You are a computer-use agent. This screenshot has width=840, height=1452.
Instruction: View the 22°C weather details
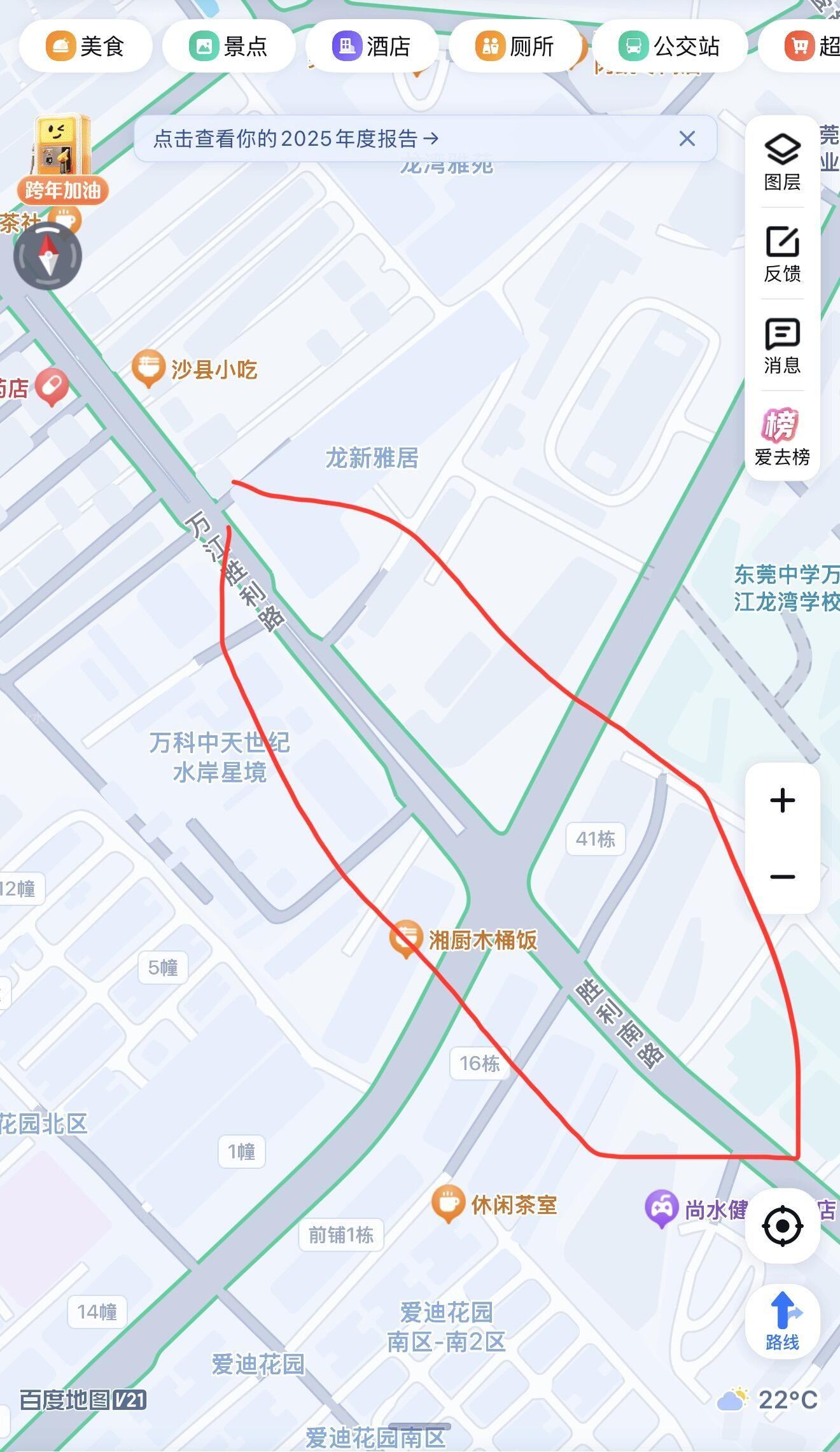tap(769, 1400)
